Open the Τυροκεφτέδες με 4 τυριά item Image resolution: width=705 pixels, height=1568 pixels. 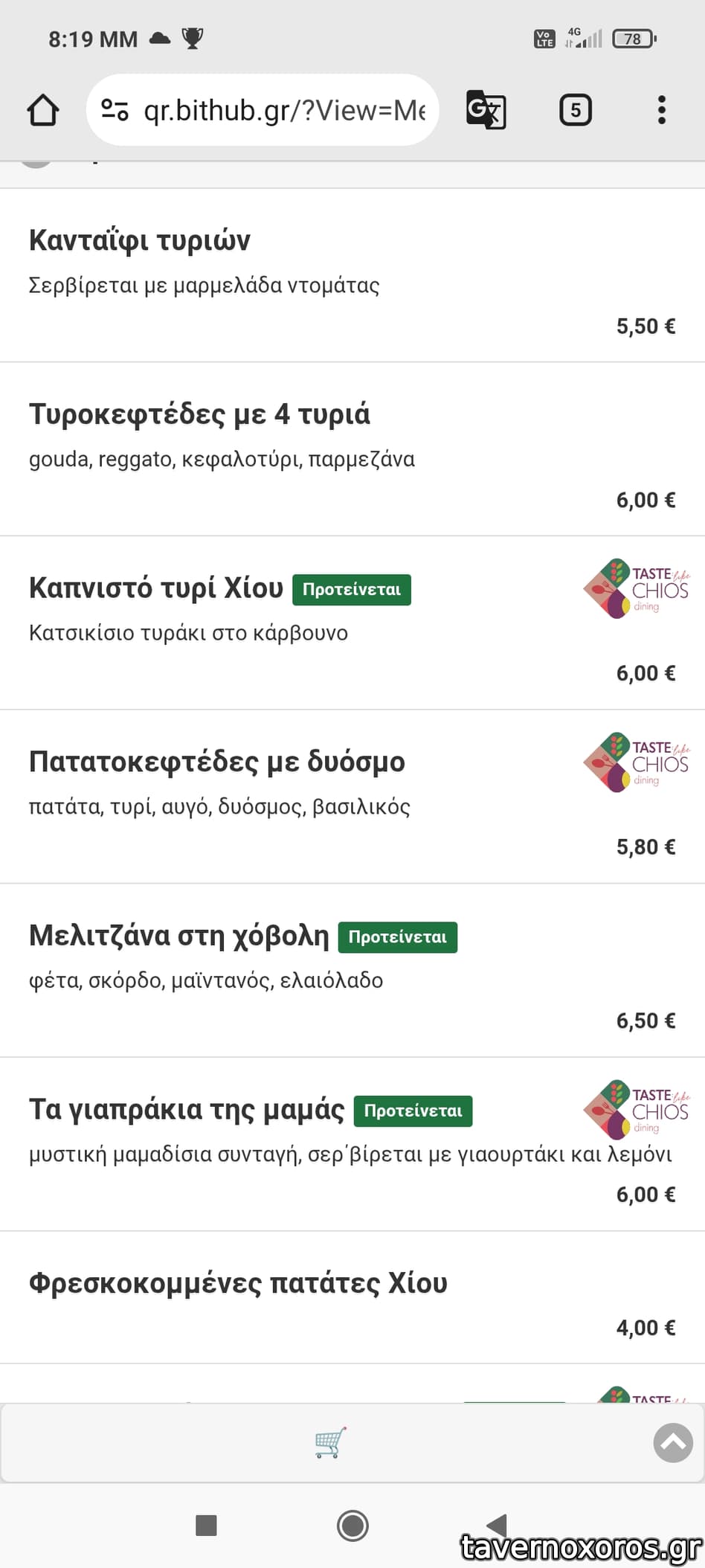coord(199,414)
